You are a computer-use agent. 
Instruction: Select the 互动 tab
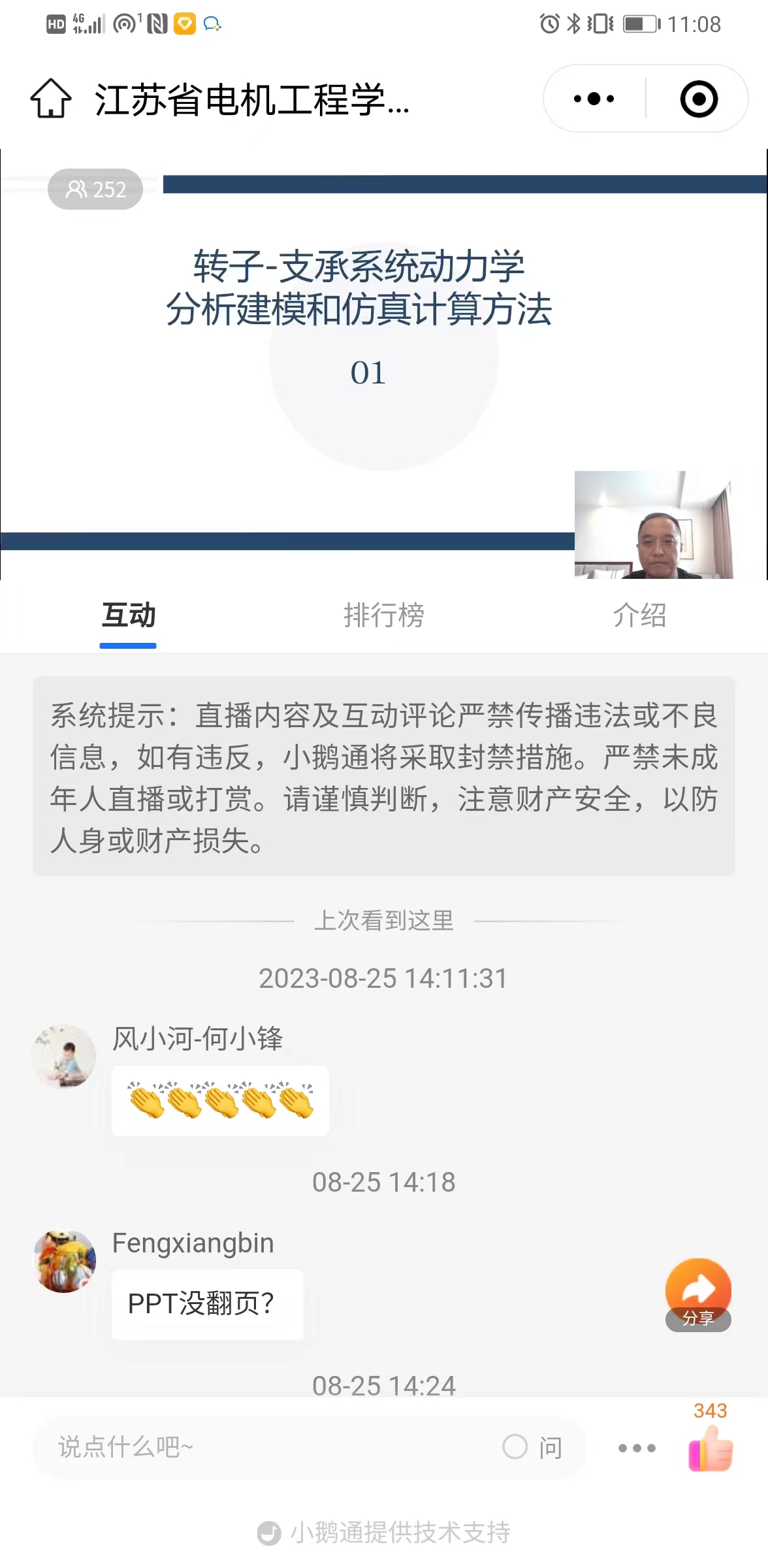pyautogui.click(x=128, y=615)
